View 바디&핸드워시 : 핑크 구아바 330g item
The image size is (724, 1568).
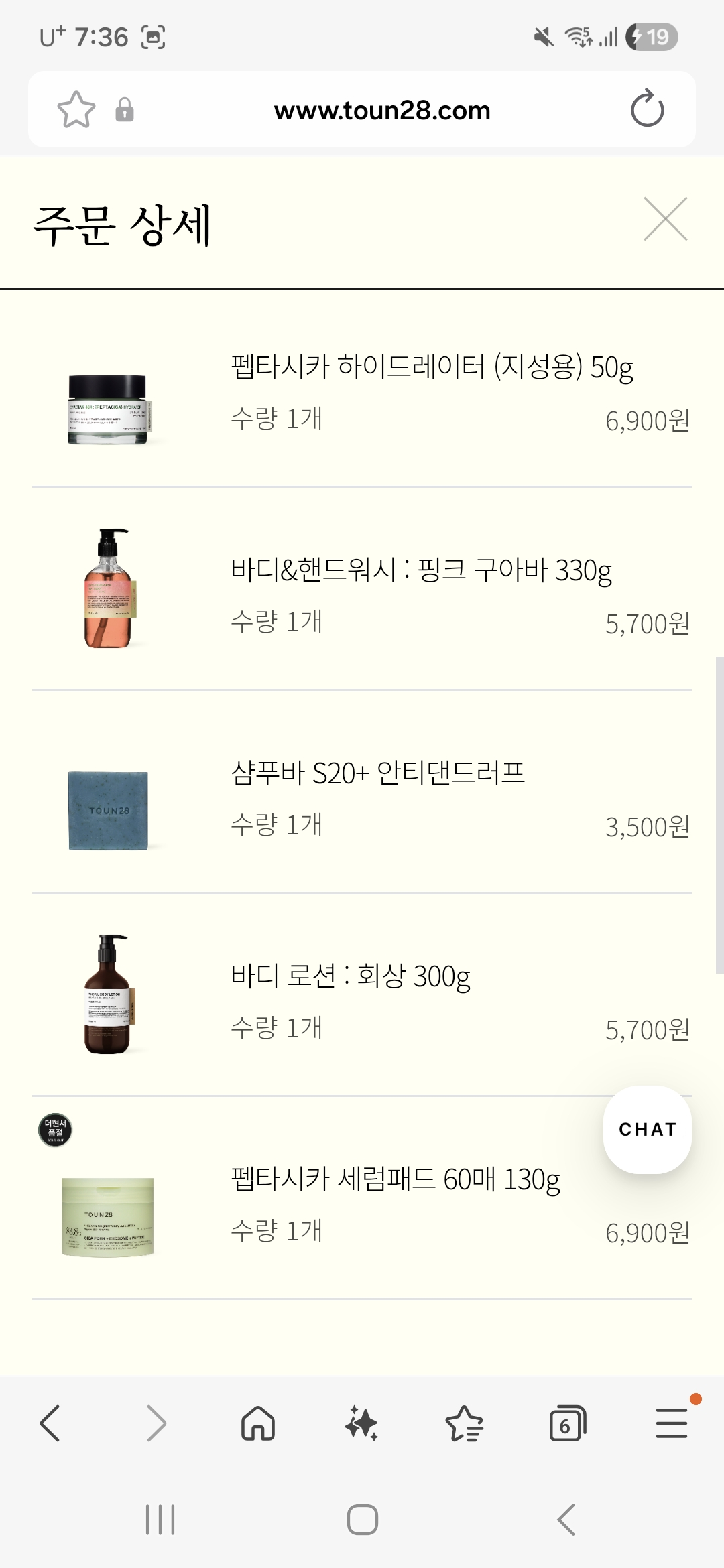(x=421, y=570)
